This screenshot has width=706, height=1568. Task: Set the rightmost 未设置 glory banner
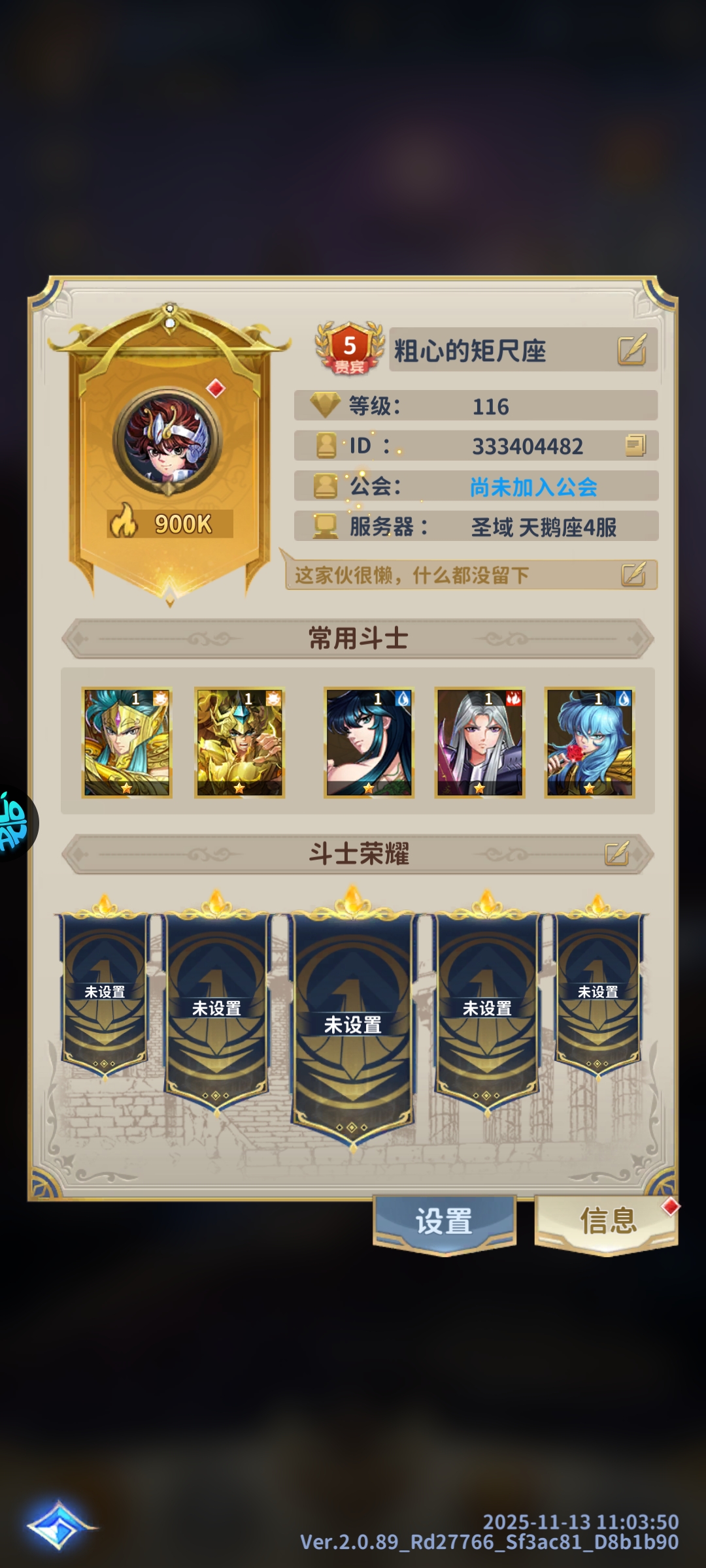[597, 993]
